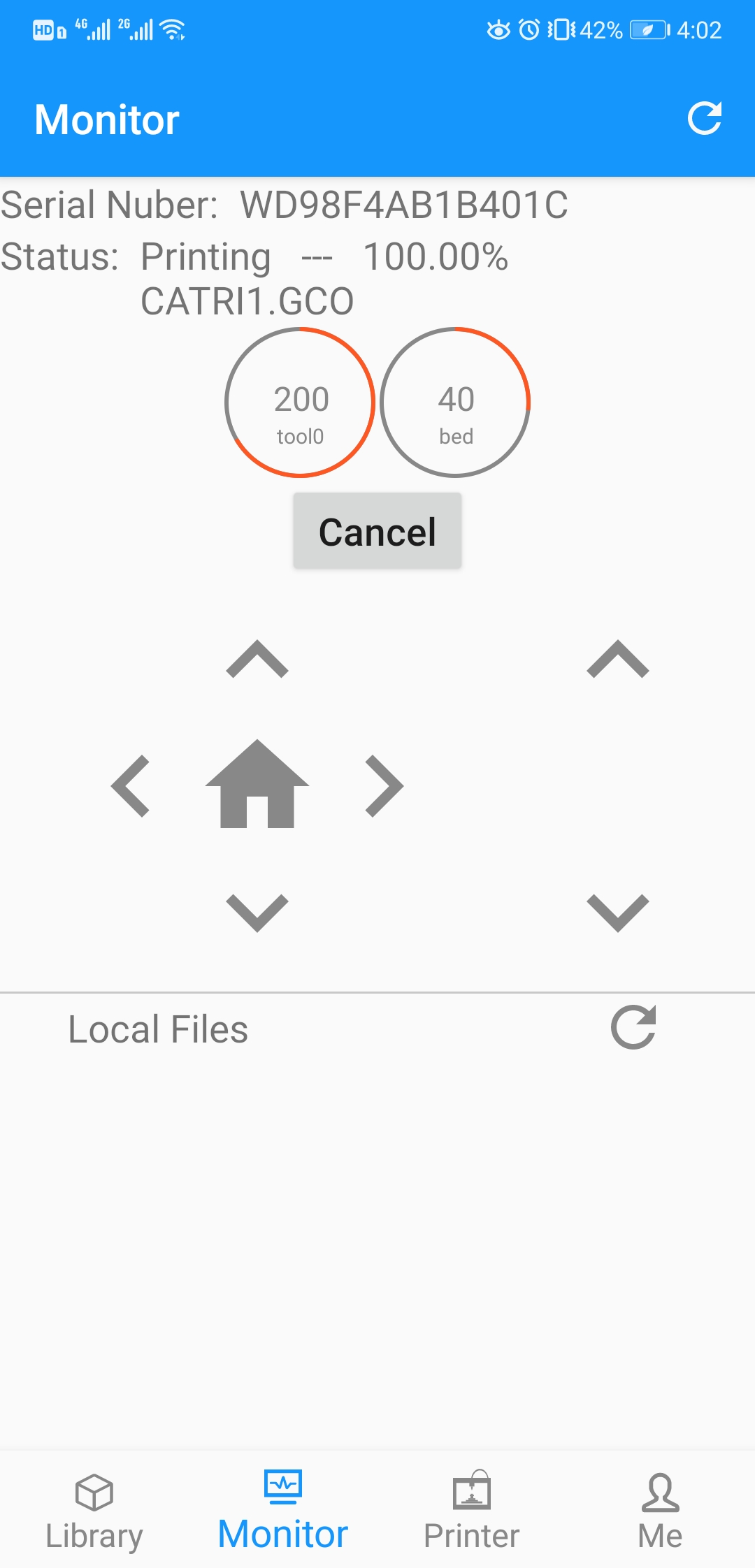Screen dimensions: 755x1568
Task: Move print head left with left arrow
Action: (131, 785)
